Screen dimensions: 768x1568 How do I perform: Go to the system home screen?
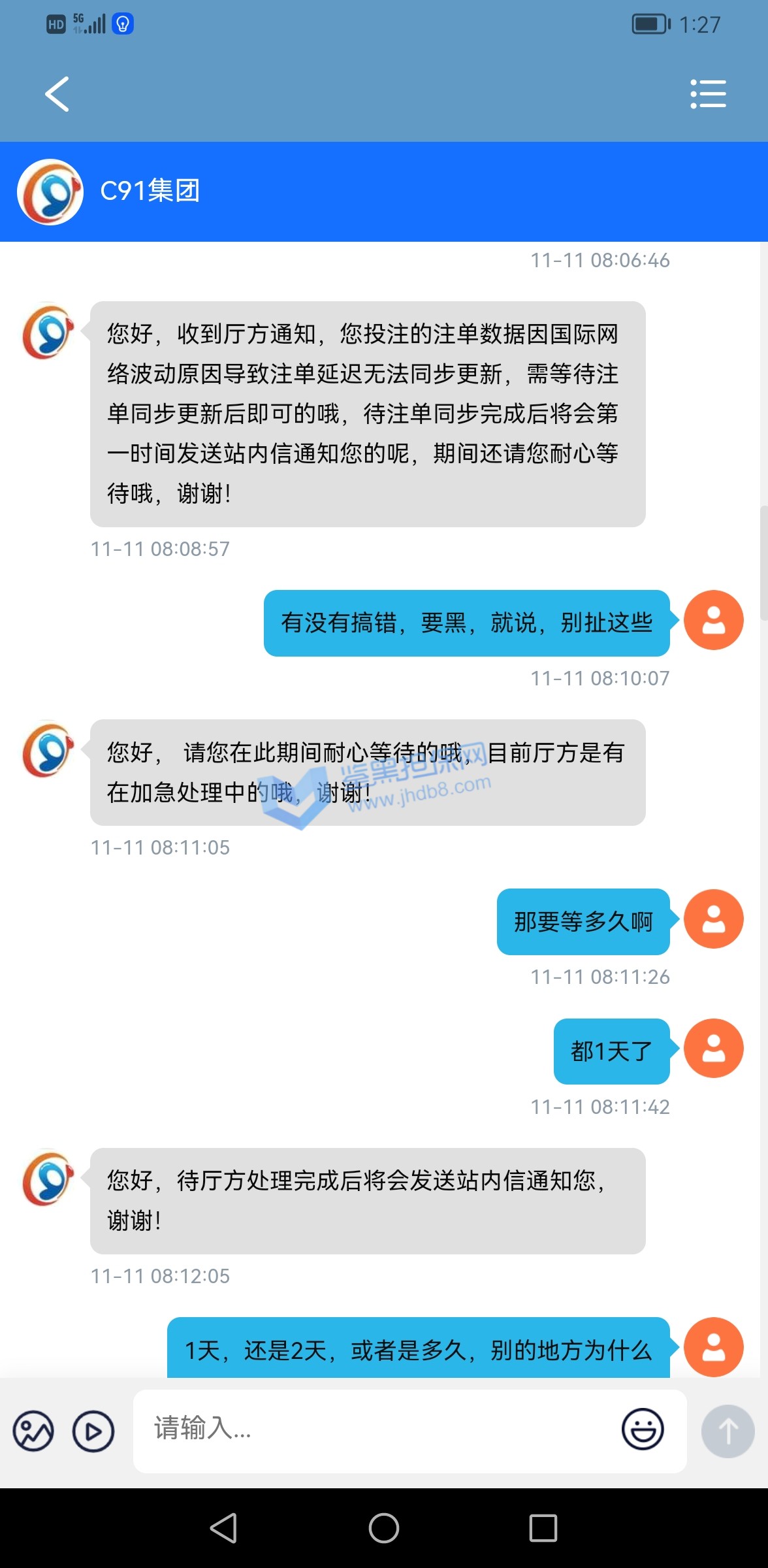pos(384,1528)
